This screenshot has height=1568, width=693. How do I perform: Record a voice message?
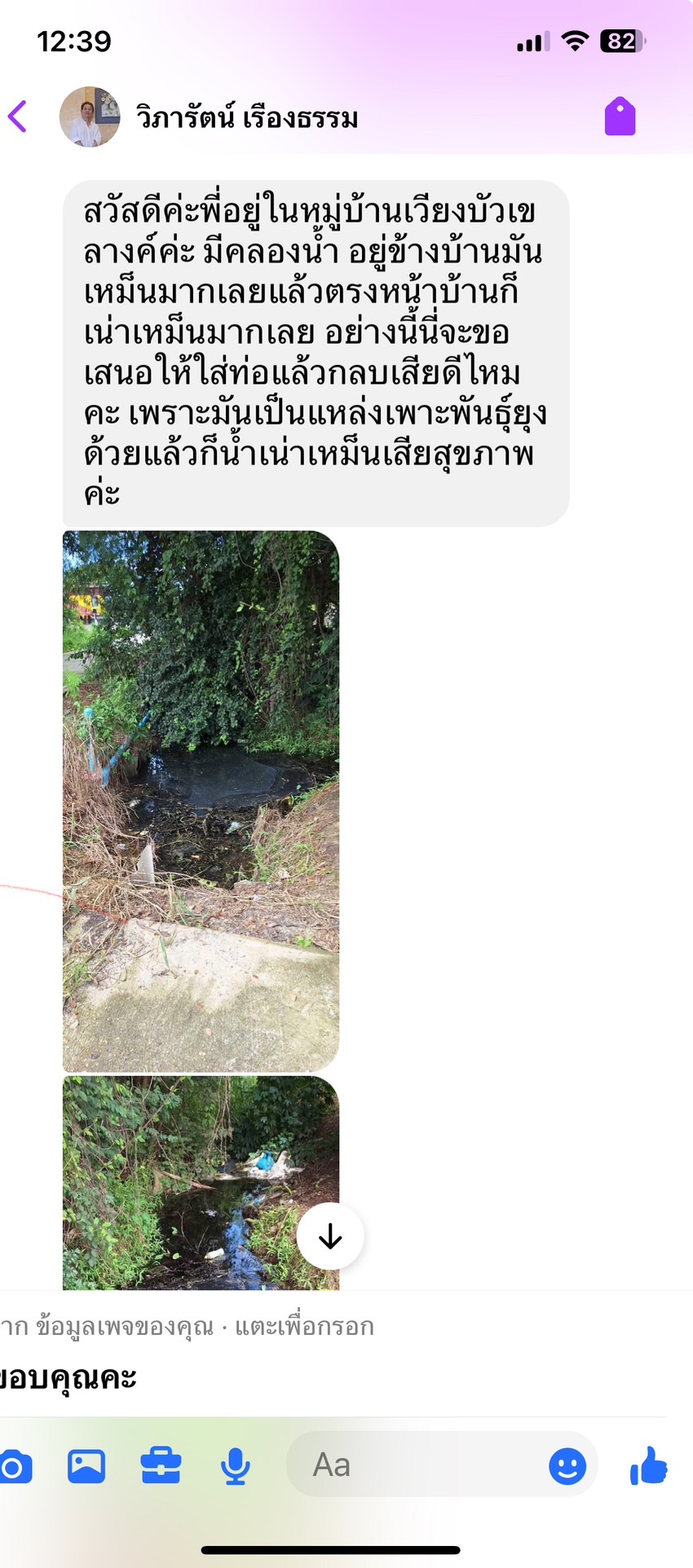point(236,1467)
